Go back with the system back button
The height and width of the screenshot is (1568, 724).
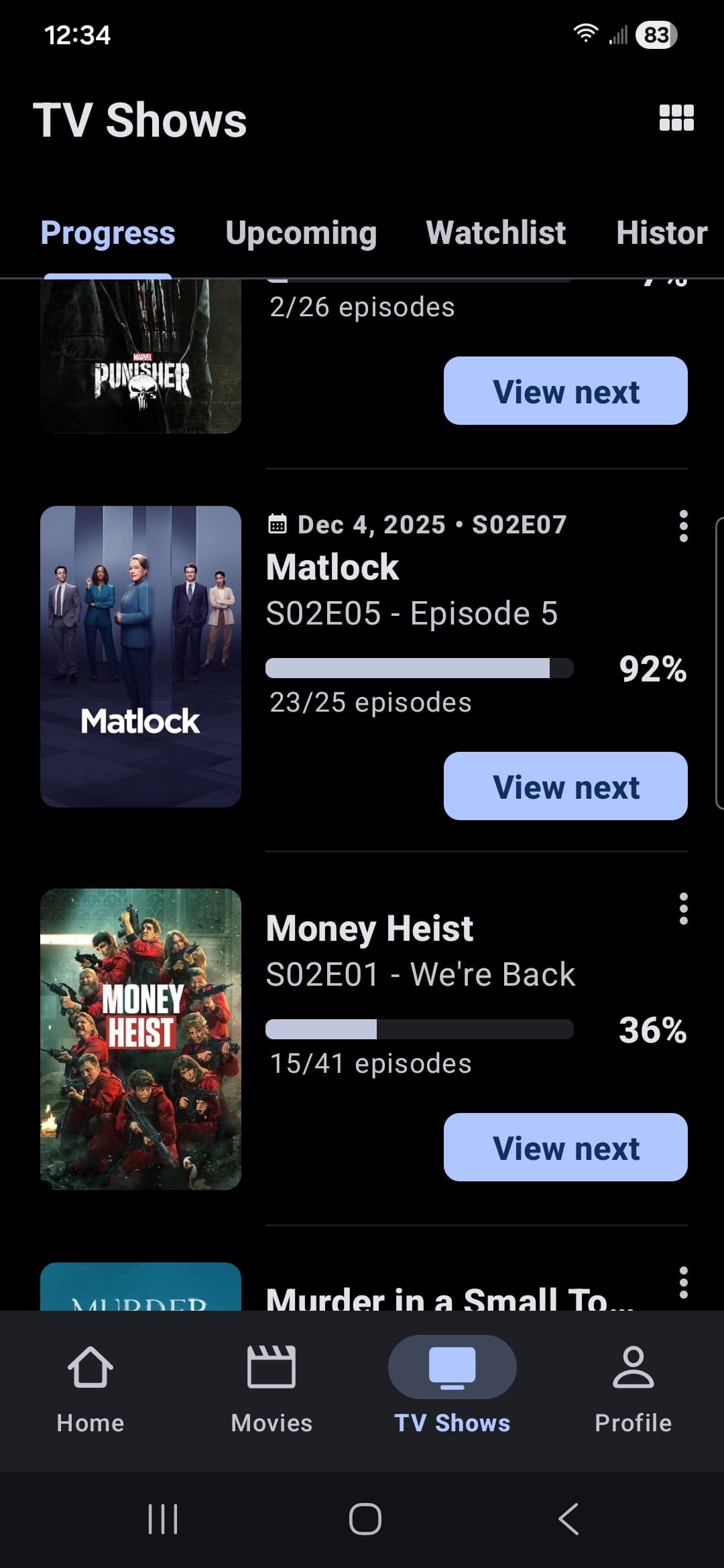[568, 1519]
